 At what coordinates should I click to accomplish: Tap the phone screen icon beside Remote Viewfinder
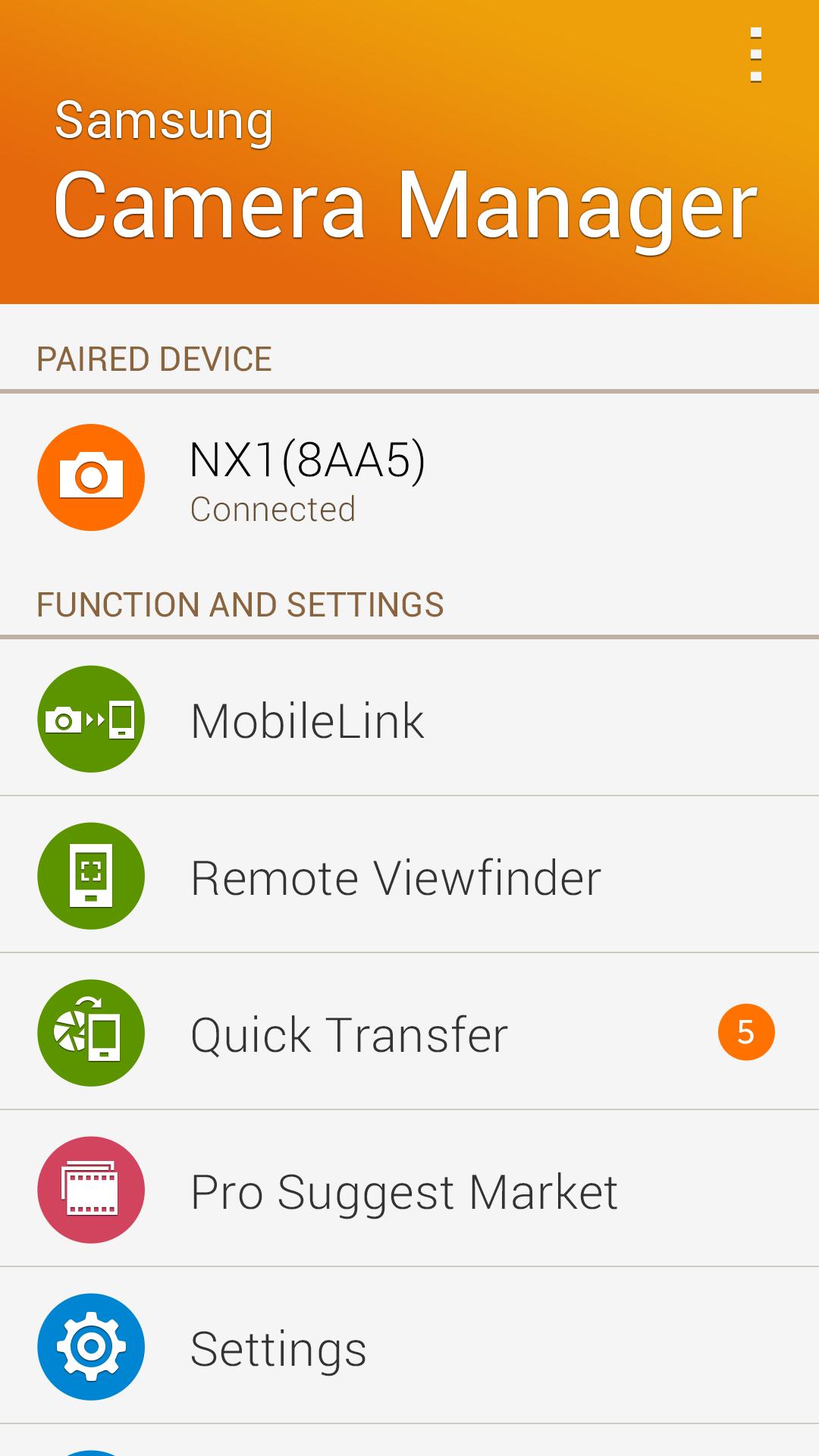(90, 877)
